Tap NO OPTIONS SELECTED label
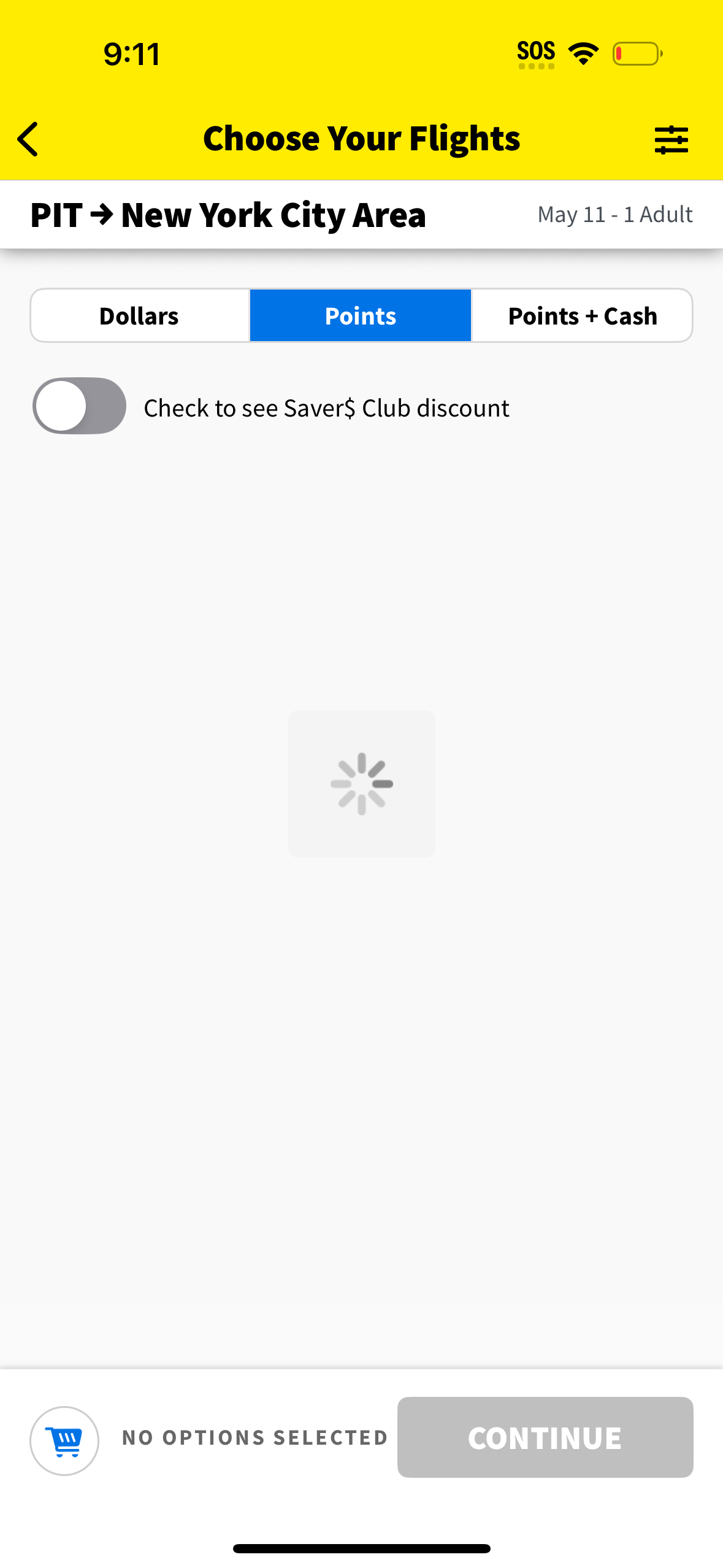 point(254,1439)
